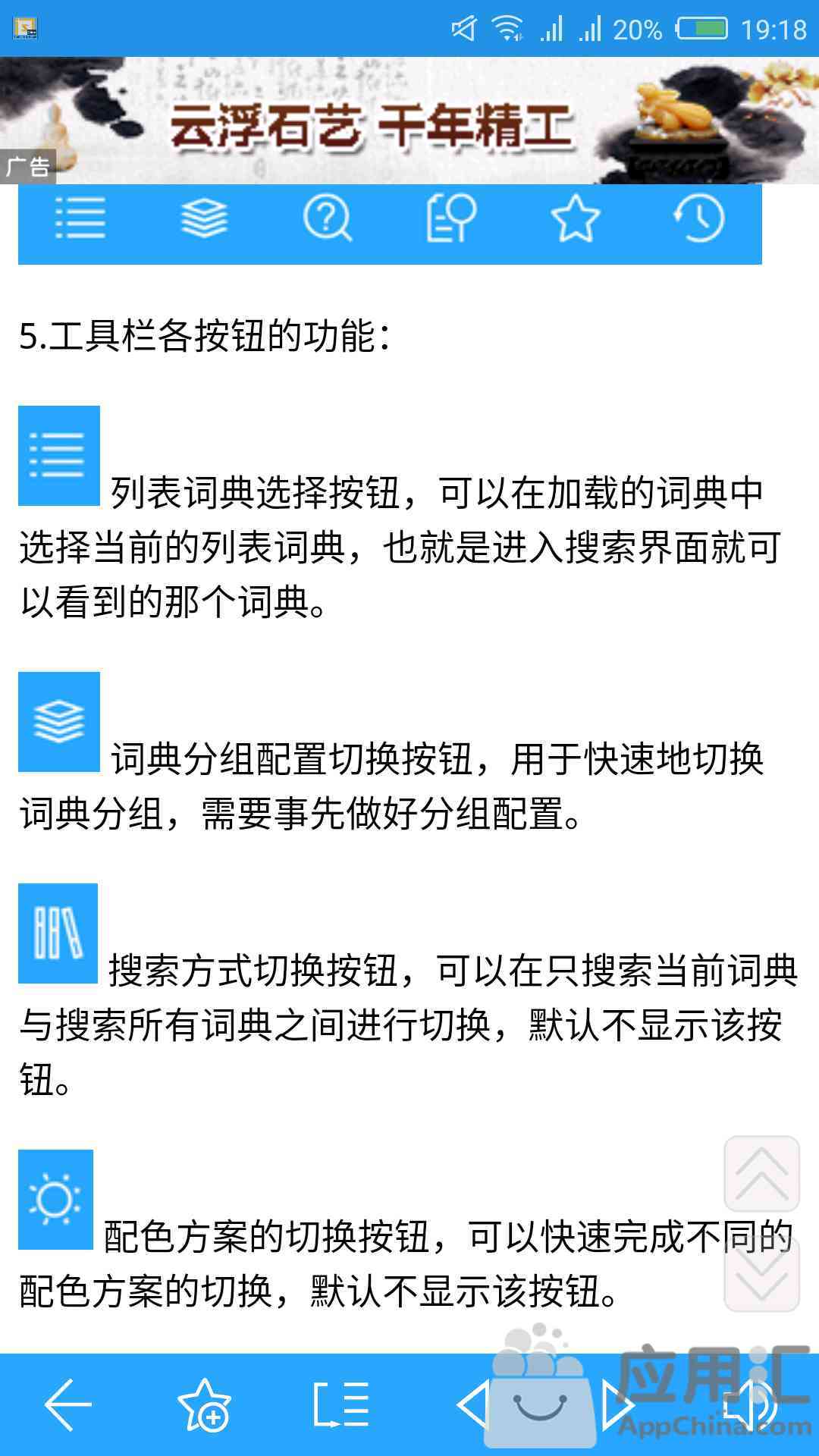This screenshot has width=819, height=1456.
Task: Open the 云浮石艺 千年精工 ad banner
Action: pos(409,120)
